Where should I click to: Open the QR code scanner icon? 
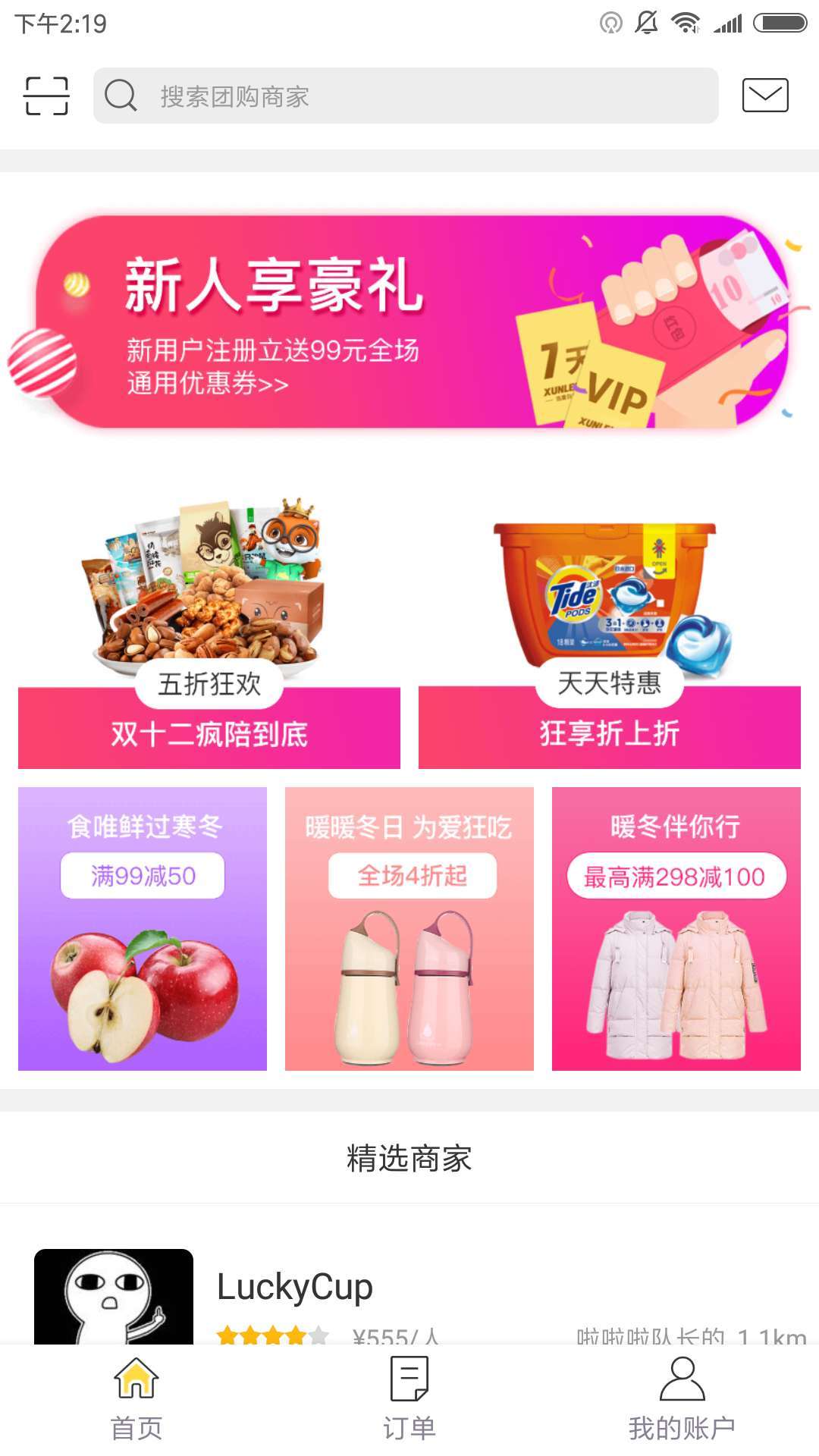[x=46, y=96]
